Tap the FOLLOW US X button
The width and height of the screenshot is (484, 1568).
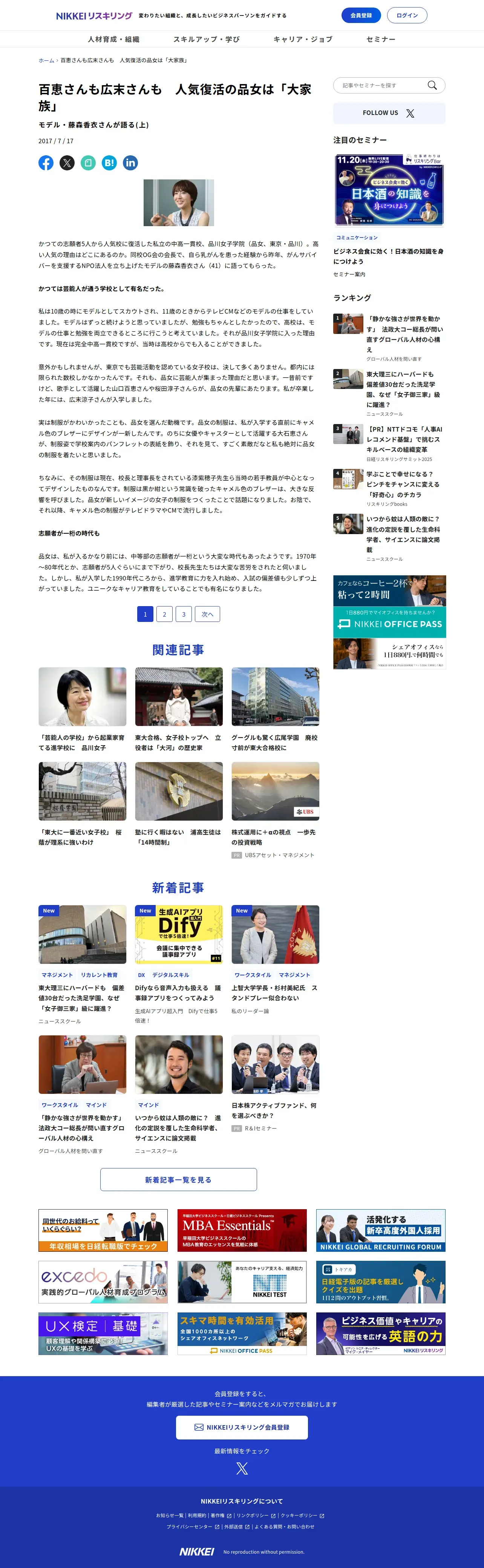[x=389, y=113]
